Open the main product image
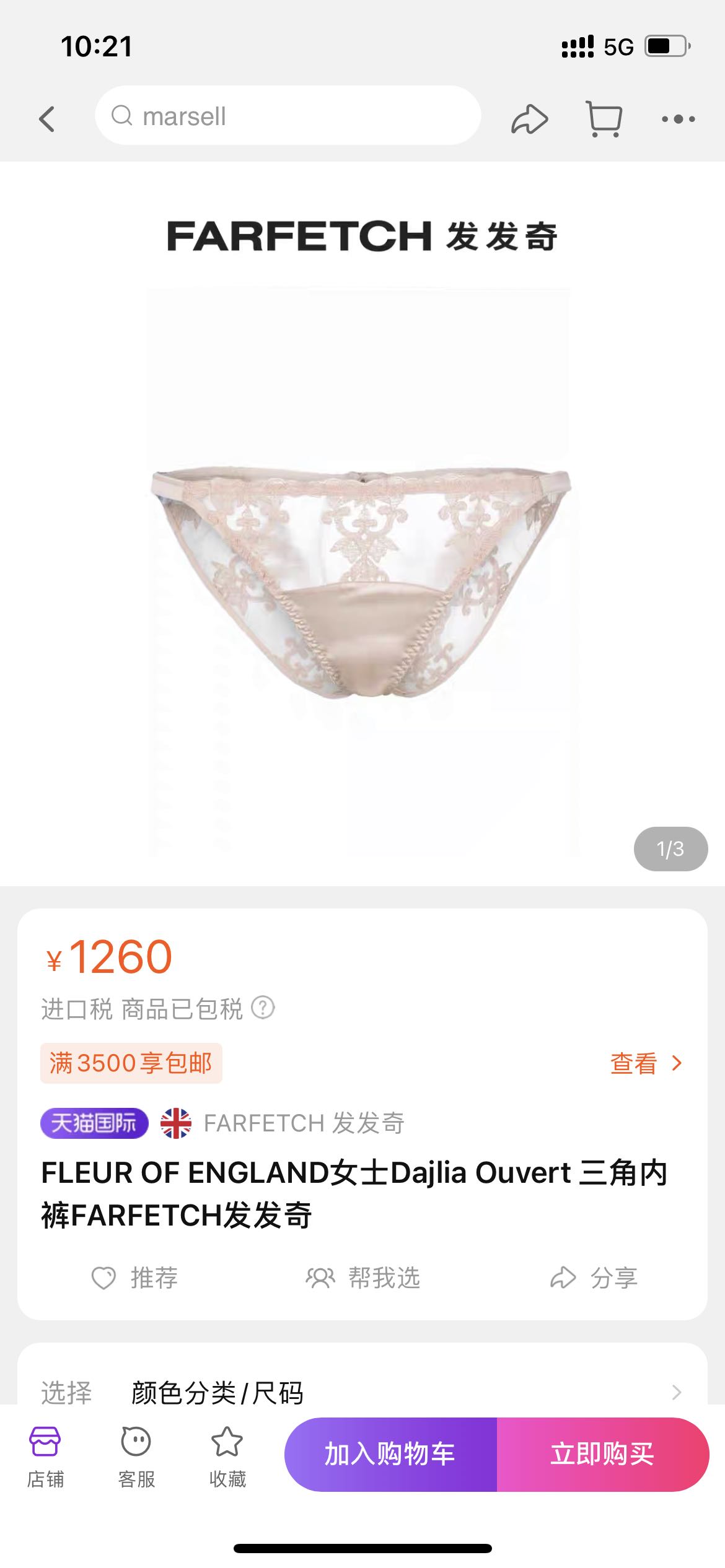Screen dimensions: 725x1568 point(362,573)
